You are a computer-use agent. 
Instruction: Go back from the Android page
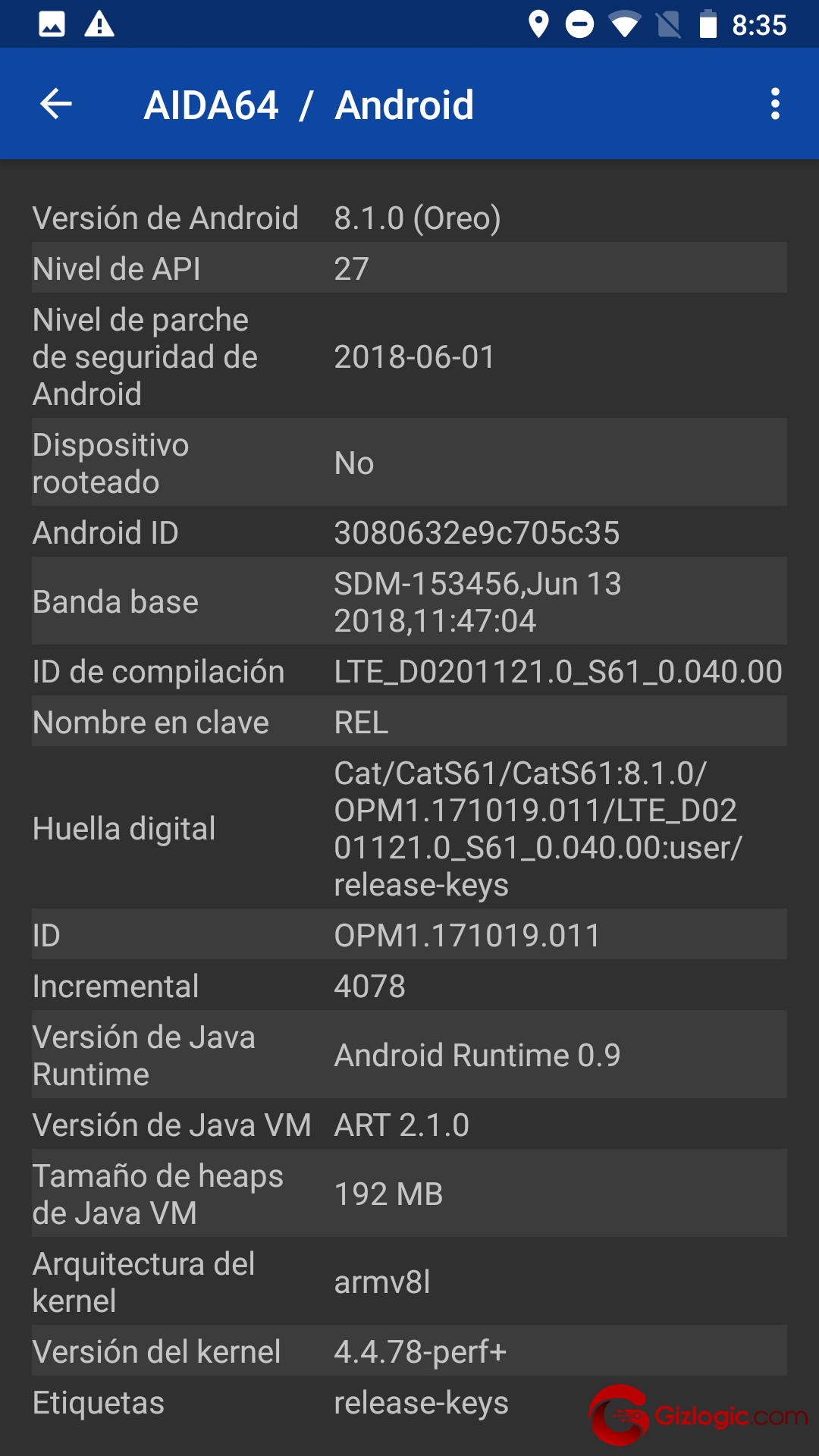pyautogui.click(x=55, y=104)
